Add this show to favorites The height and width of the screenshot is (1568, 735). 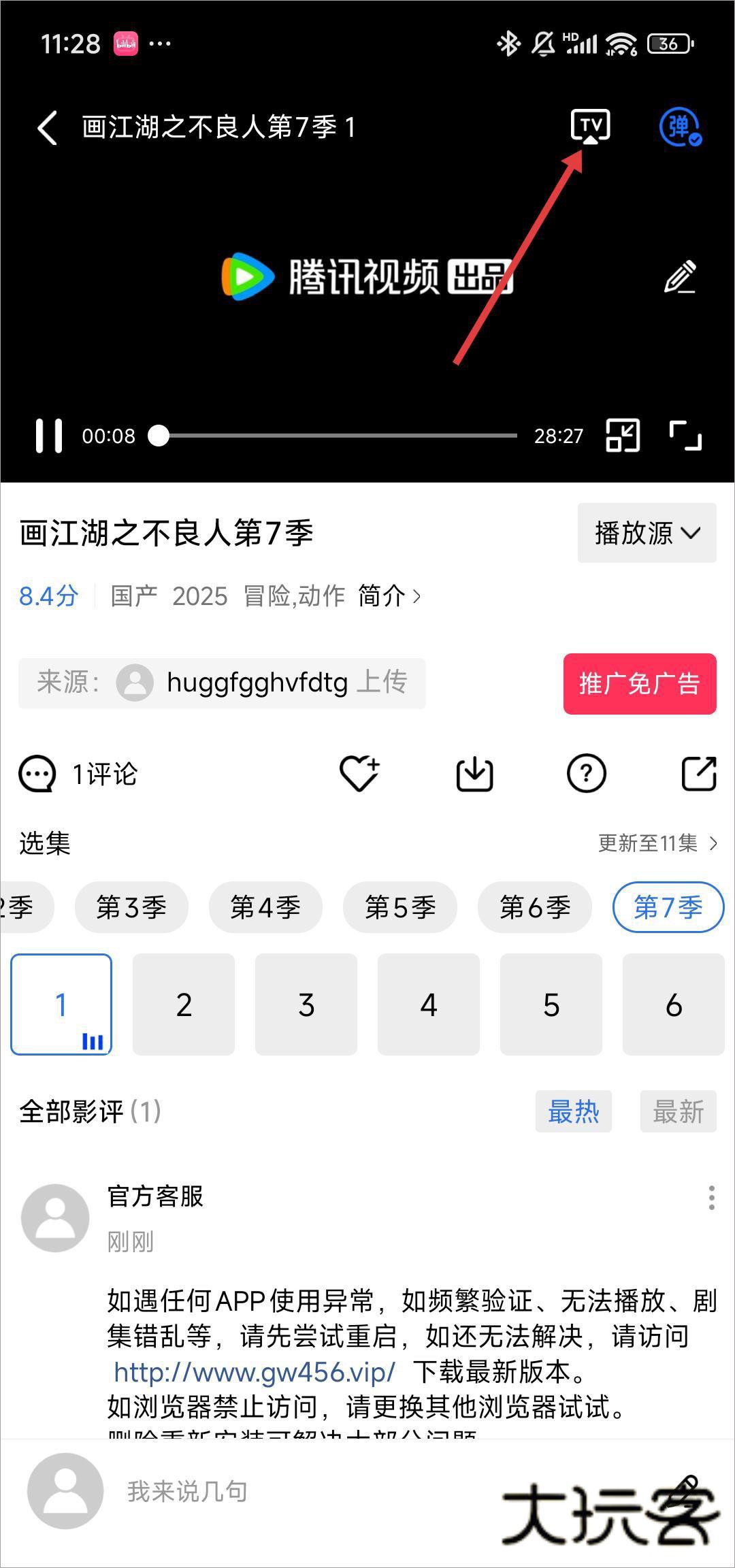coord(359,774)
